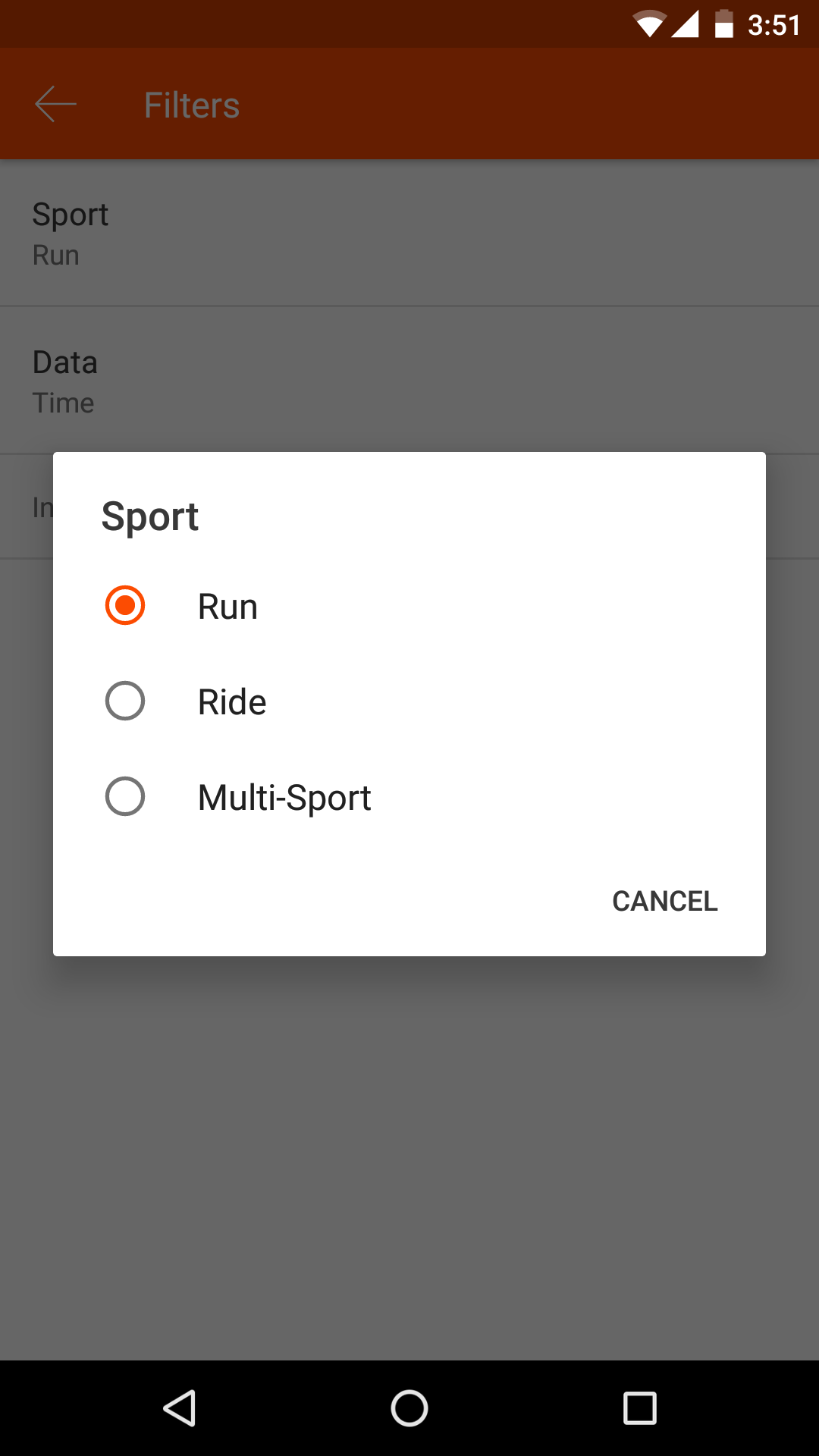The height and width of the screenshot is (1456, 819).
Task: Select the Run sport option
Action: click(x=409, y=606)
